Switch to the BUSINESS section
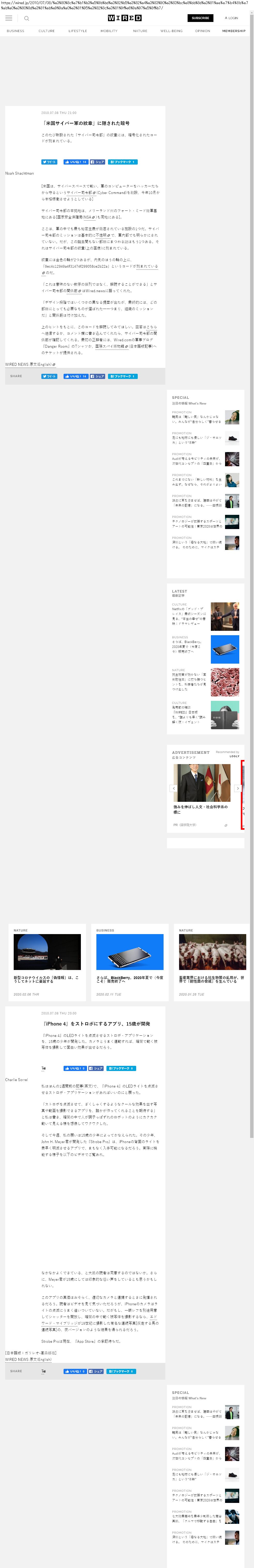The height and width of the screenshot is (1568, 254). (15, 31)
